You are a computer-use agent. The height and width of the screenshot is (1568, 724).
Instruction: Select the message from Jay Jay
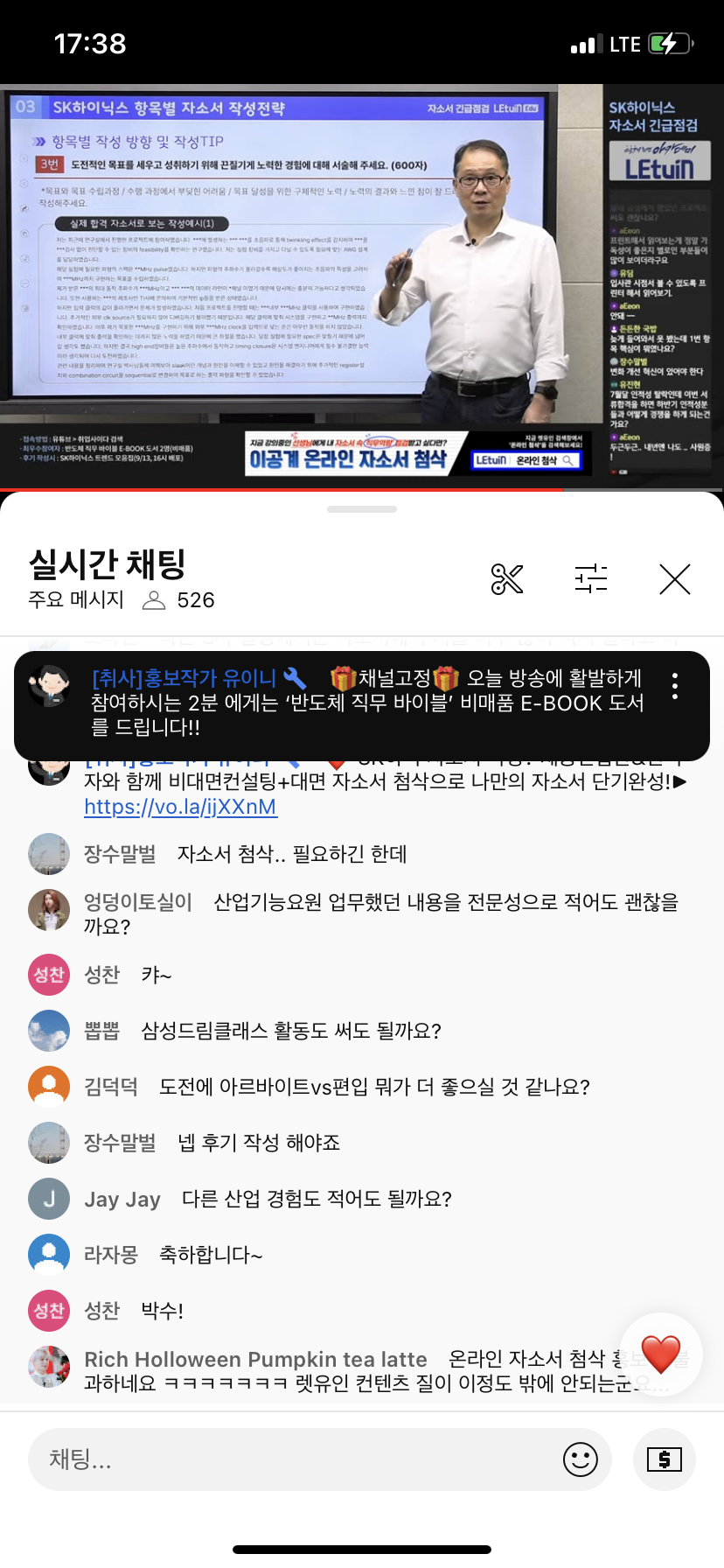click(x=315, y=1199)
